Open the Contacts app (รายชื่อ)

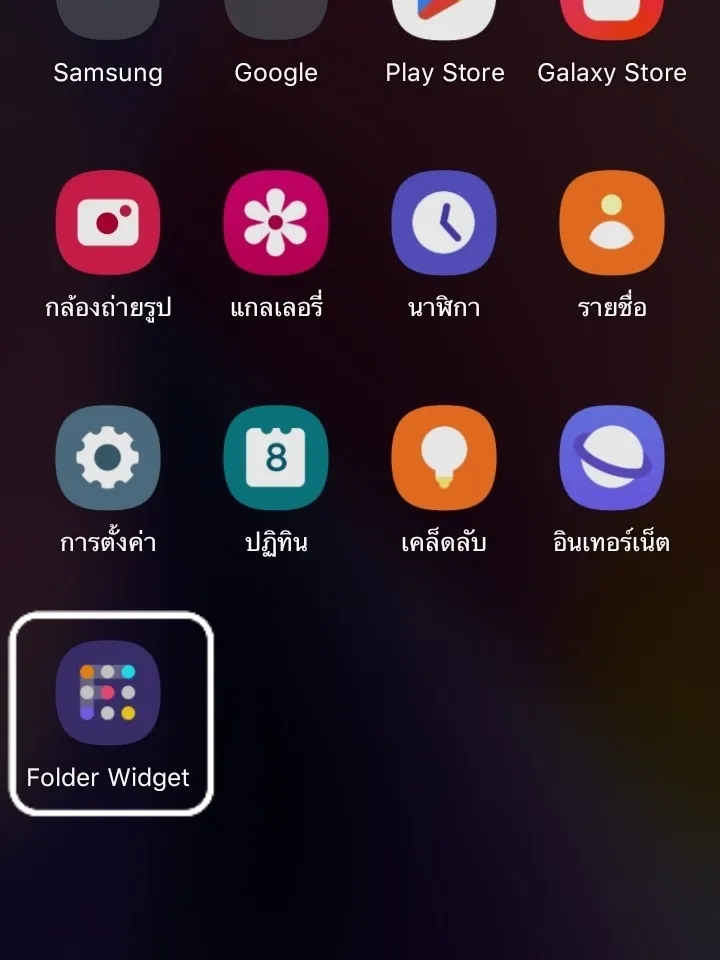click(x=612, y=224)
